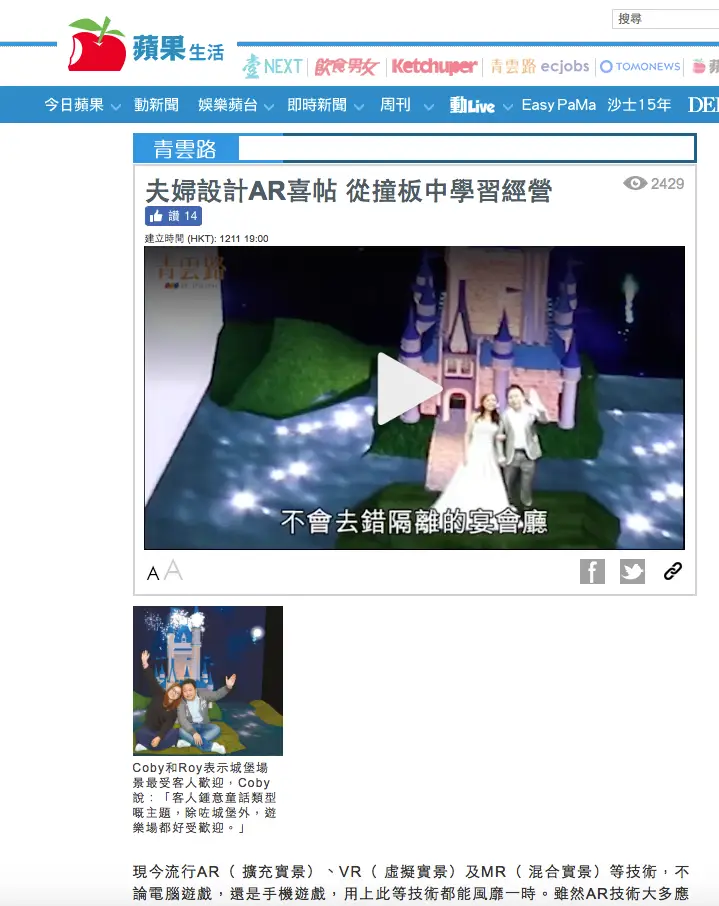Open the Coby and Roy castle photo
719x906 pixels.
pyautogui.click(x=208, y=680)
